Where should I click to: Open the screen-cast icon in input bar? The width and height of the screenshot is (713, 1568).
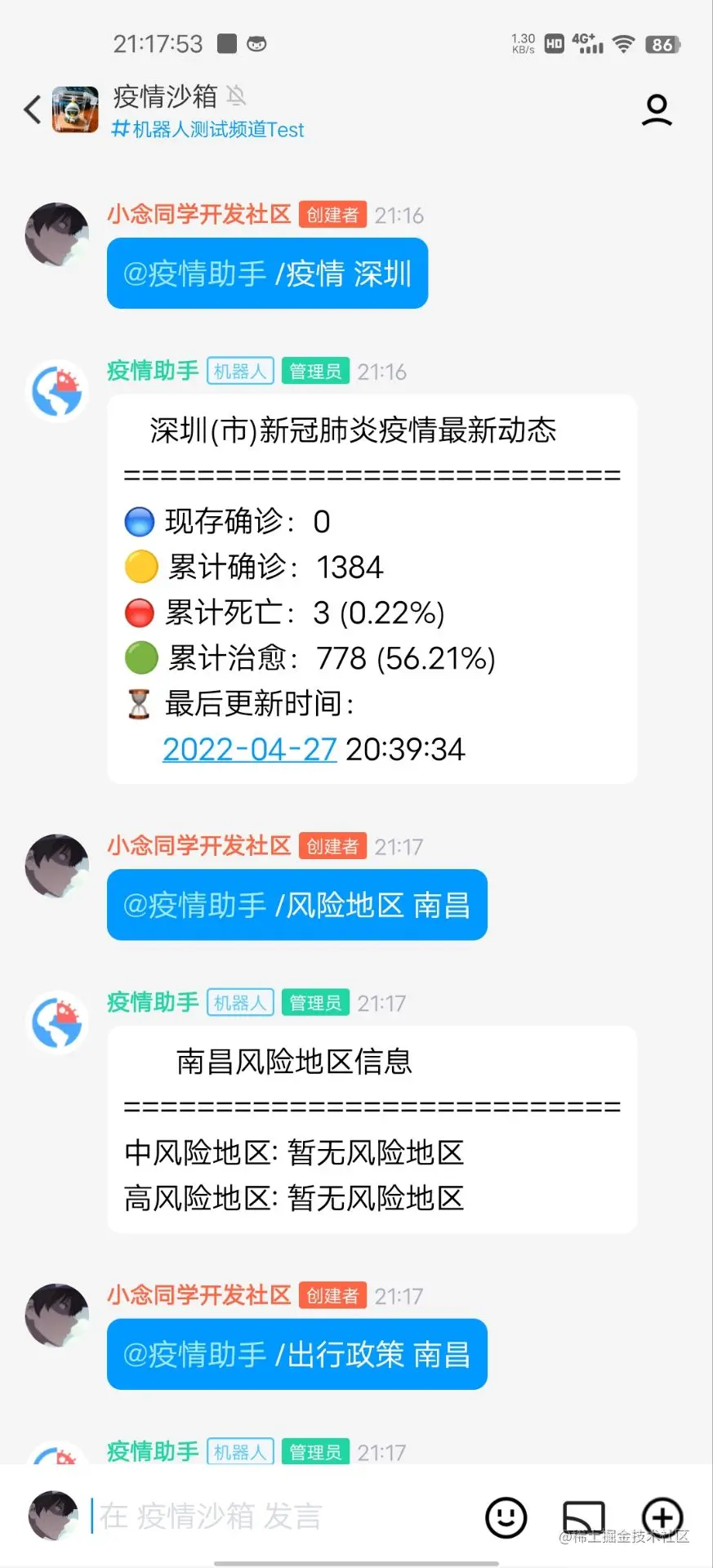pyautogui.click(x=584, y=1517)
